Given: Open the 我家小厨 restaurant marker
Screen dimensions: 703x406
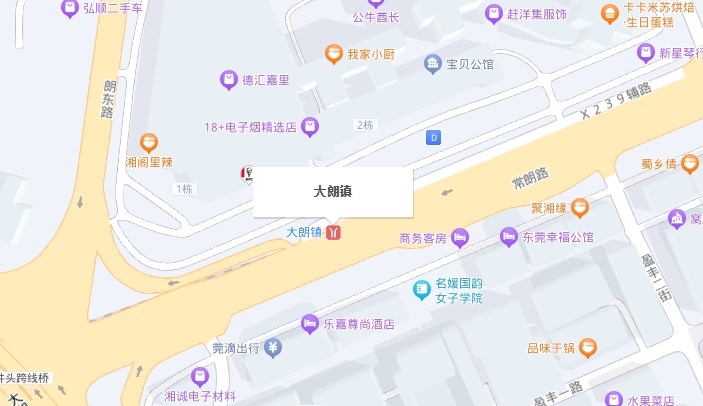Looking at the screenshot, I should click(334, 54).
